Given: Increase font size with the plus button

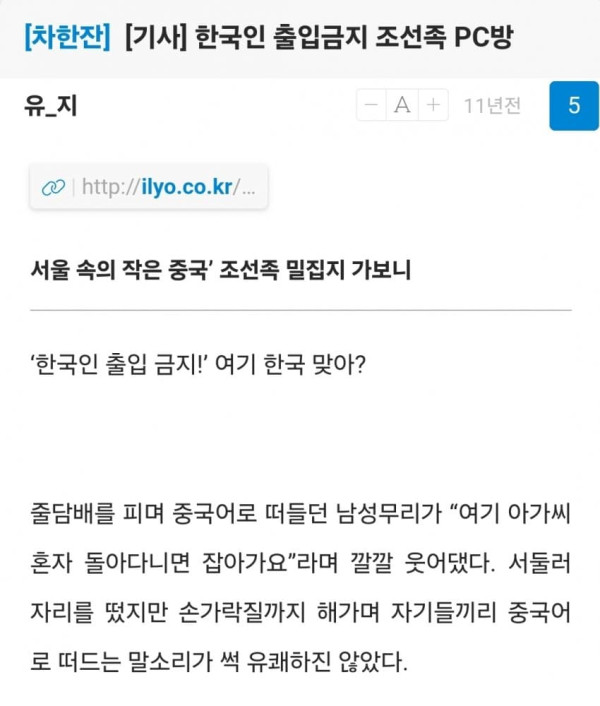Looking at the screenshot, I should [433, 106].
